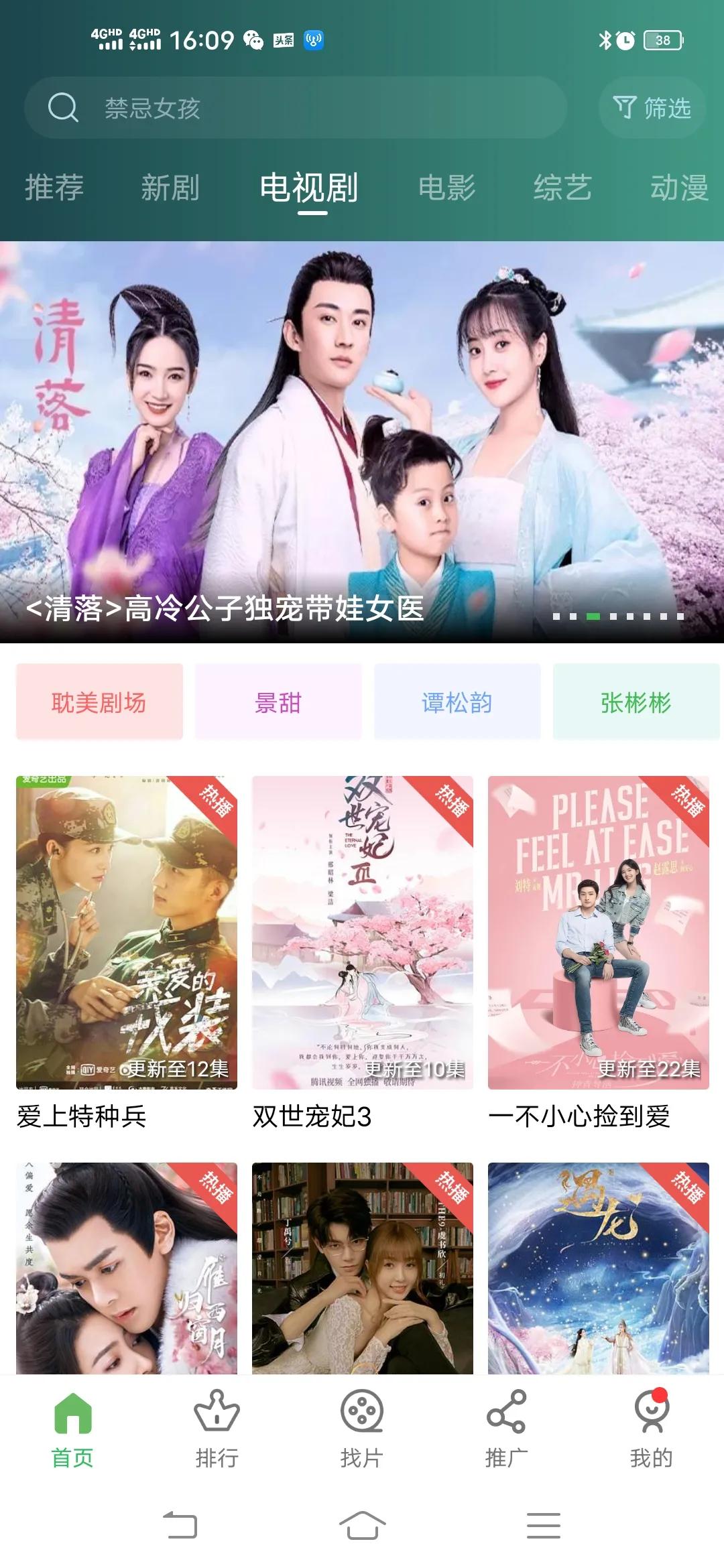Tap the system back button
Screen dimensions: 724x1568
pyautogui.click(x=180, y=1526)
